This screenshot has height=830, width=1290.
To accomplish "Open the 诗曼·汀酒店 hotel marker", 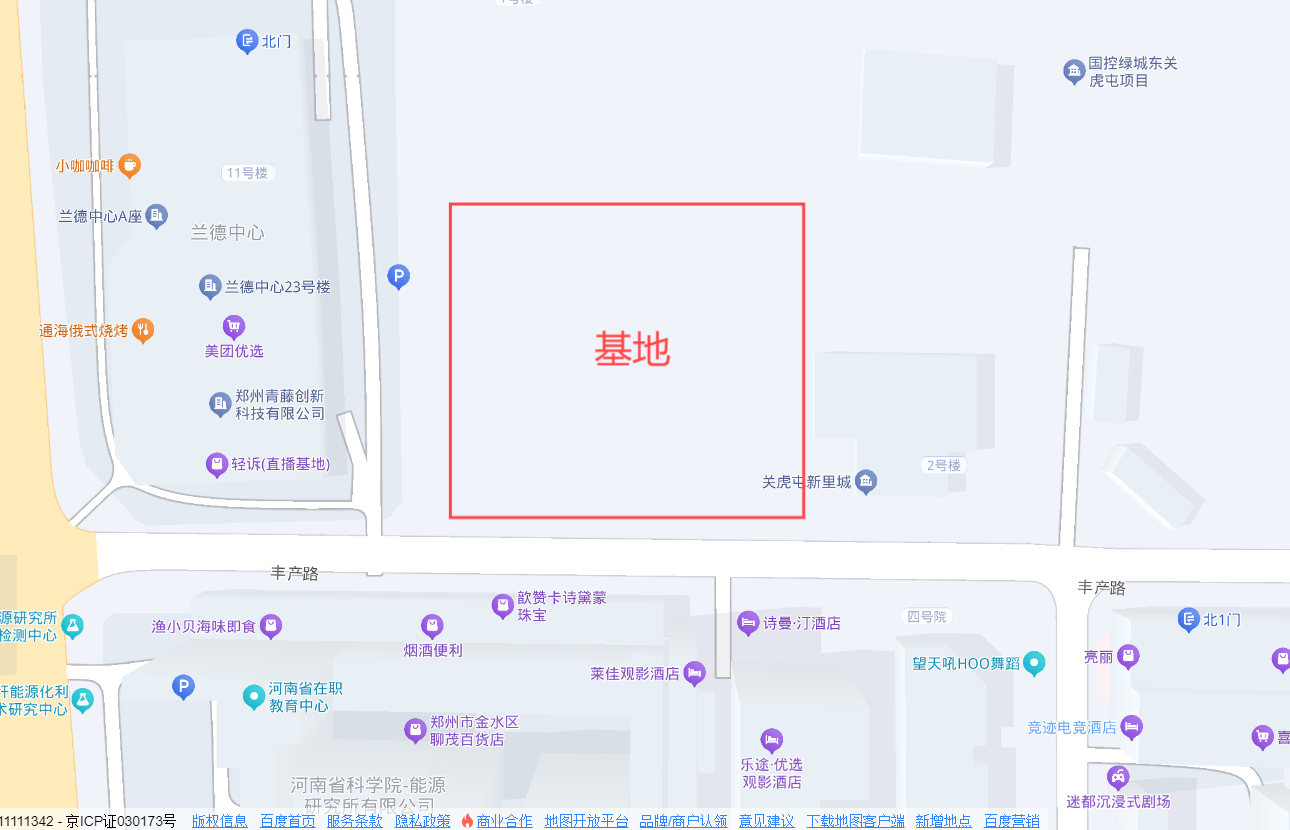I will point(748,623).
